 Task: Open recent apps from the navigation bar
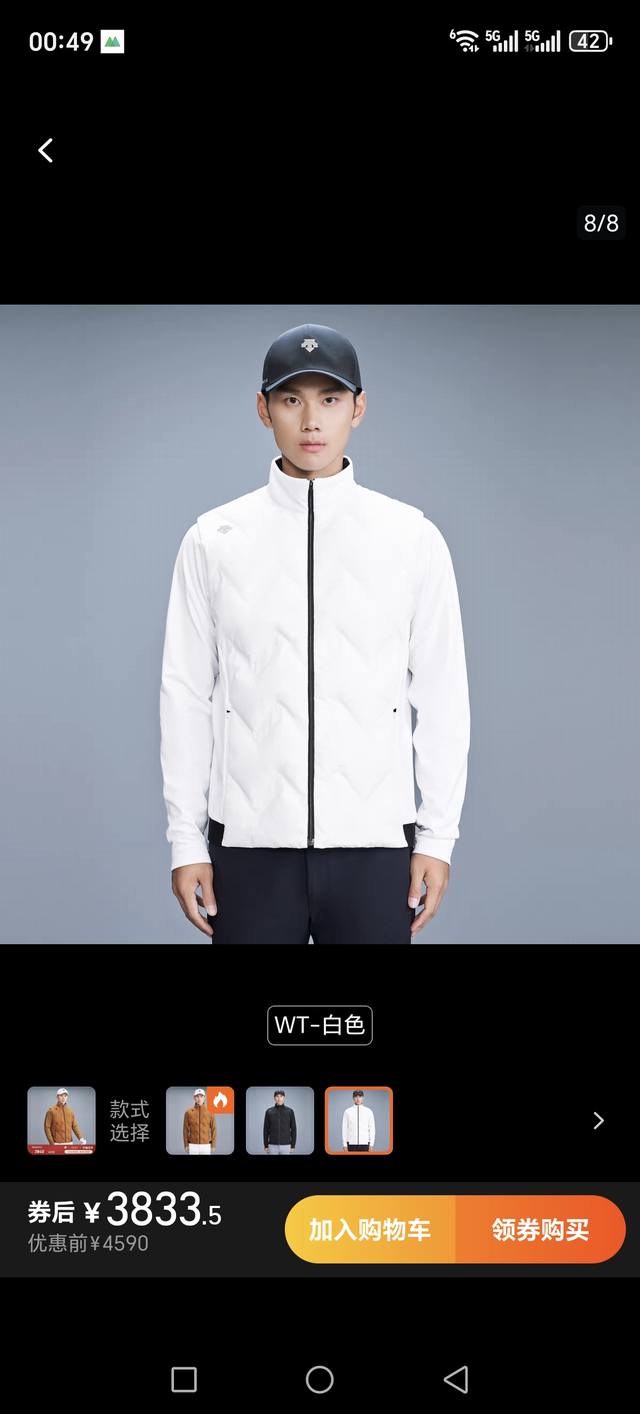point(184,1380)
